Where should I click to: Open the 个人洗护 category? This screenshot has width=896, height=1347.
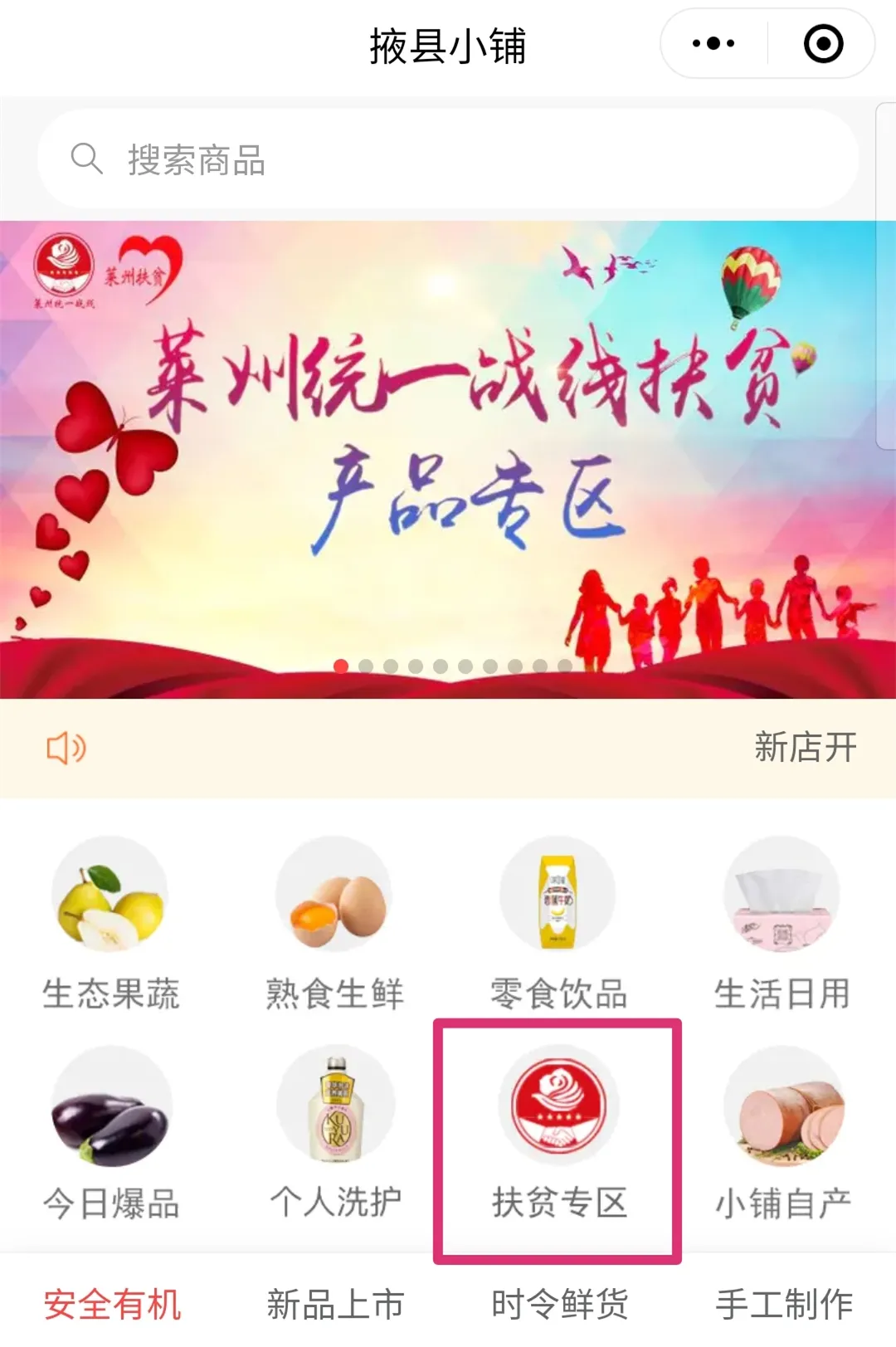[335, 1133]
